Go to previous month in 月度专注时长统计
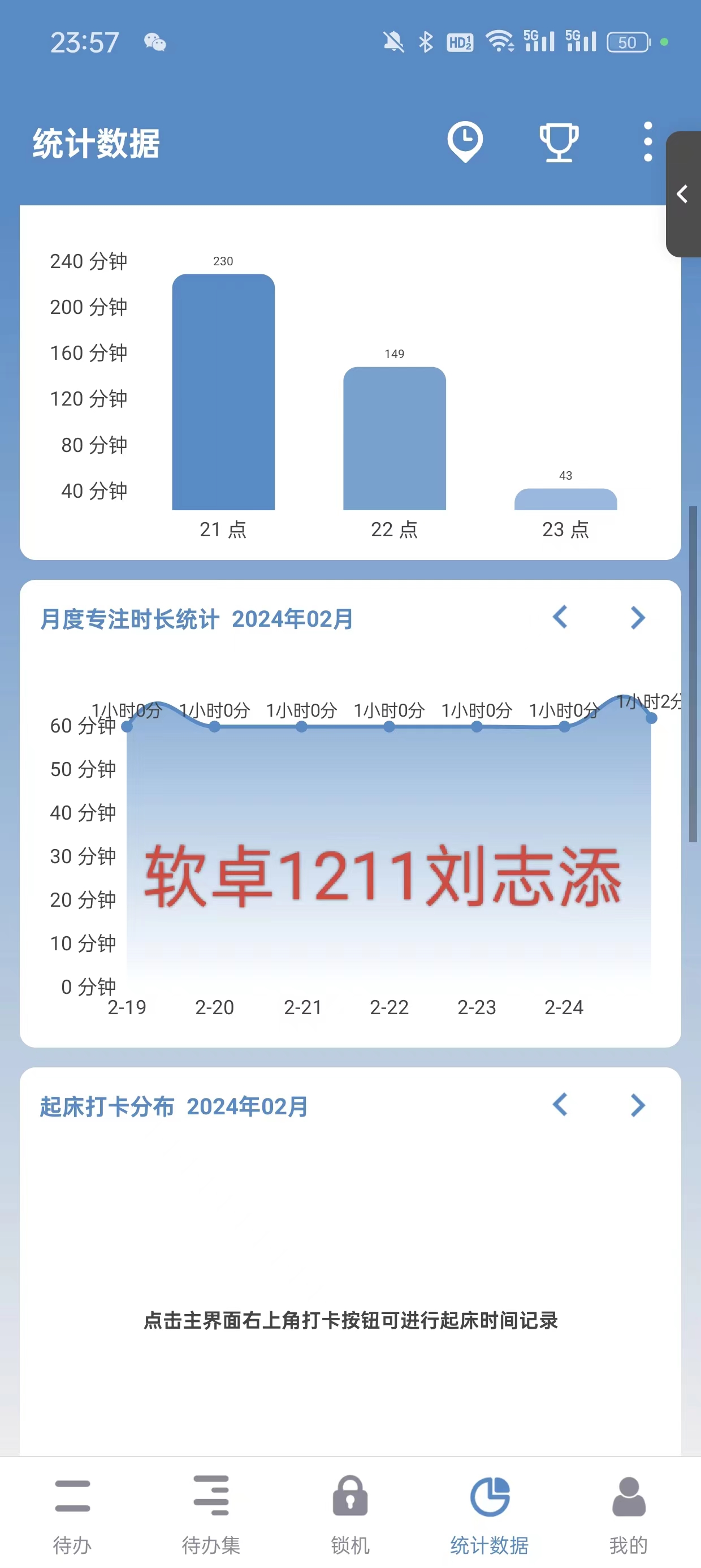This screenshot has height=1568, width=701. point(560,617)
